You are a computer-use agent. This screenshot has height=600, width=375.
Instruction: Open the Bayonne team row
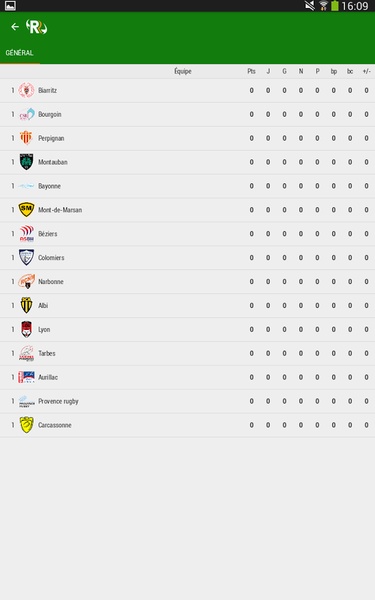point(188,186)
